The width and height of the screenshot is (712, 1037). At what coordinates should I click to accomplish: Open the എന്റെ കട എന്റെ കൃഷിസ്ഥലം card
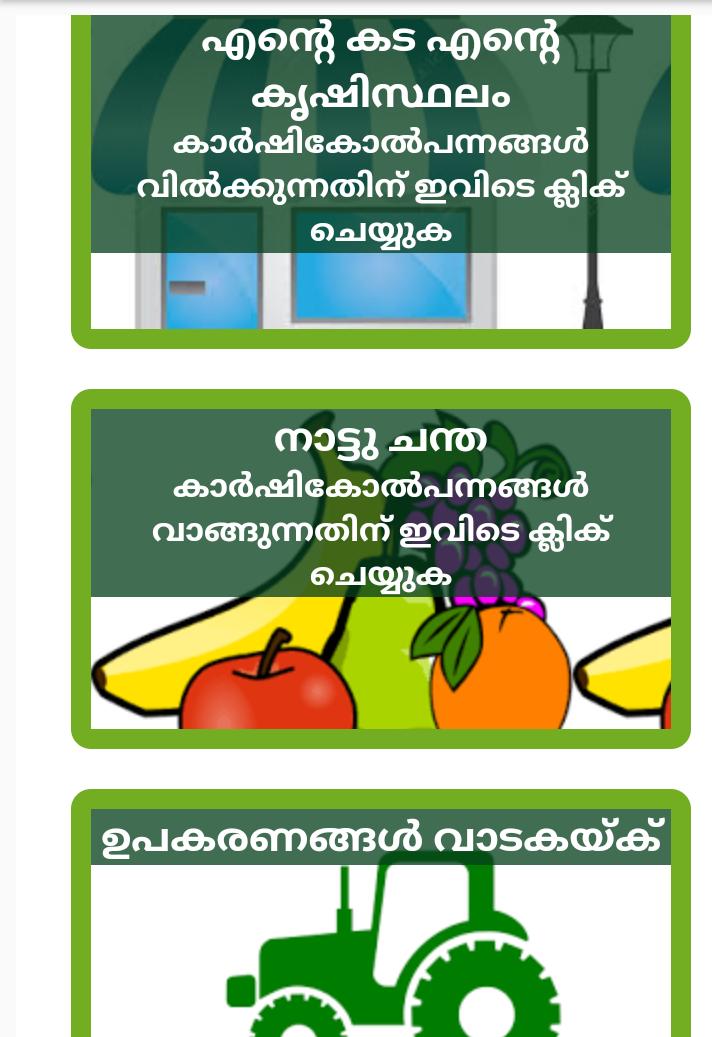coord(380,170)
